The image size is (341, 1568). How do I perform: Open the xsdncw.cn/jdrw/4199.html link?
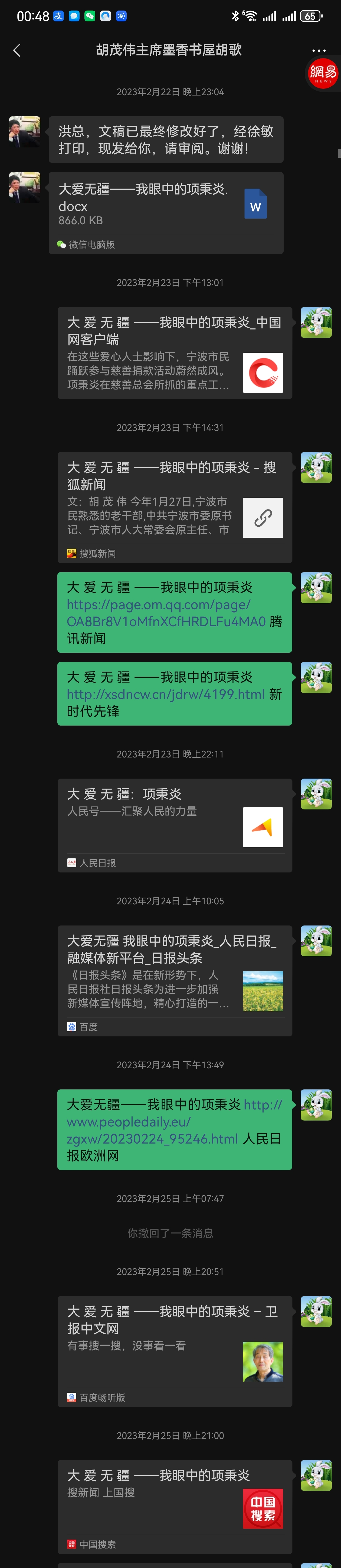[166, 694]
